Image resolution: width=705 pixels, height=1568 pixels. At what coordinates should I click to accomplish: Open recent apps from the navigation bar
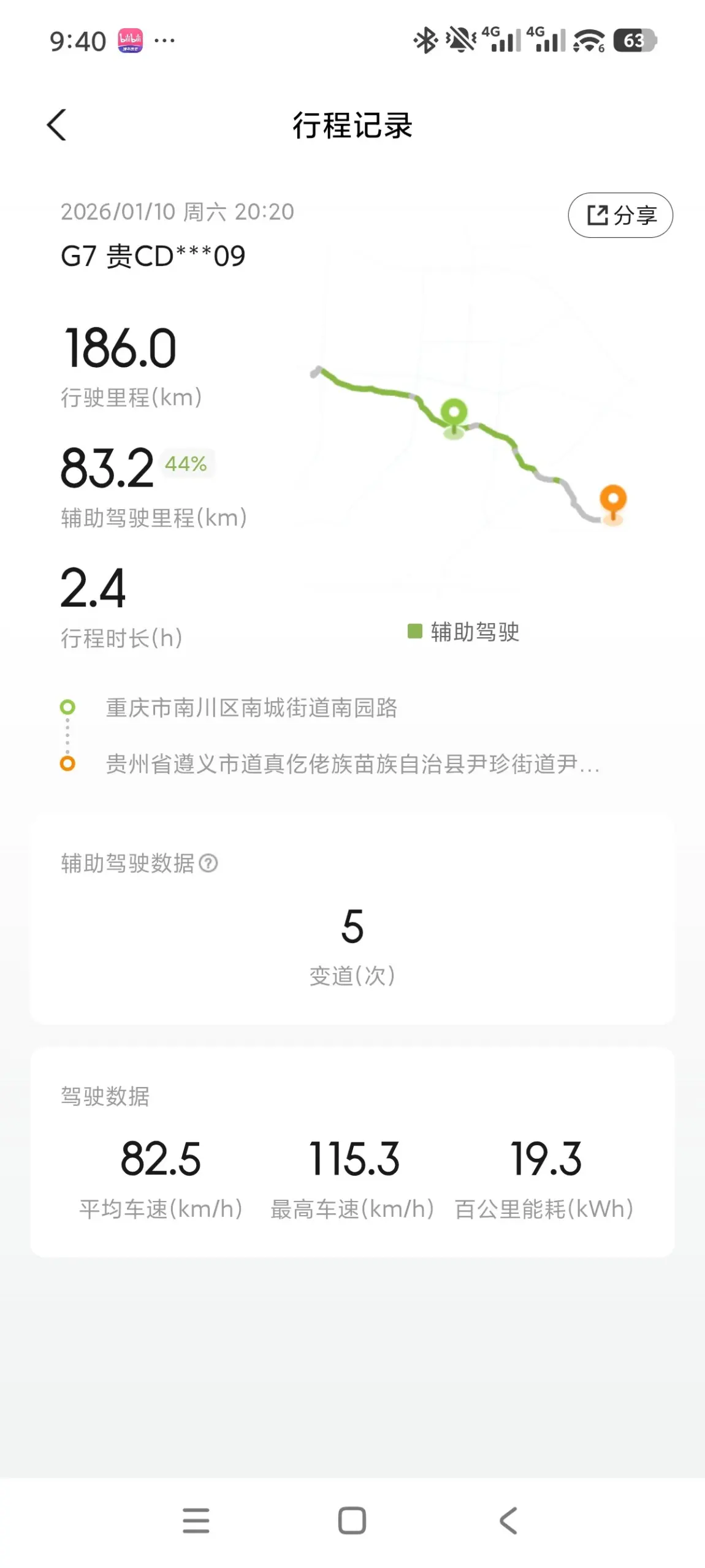(x=196, y=1520)
